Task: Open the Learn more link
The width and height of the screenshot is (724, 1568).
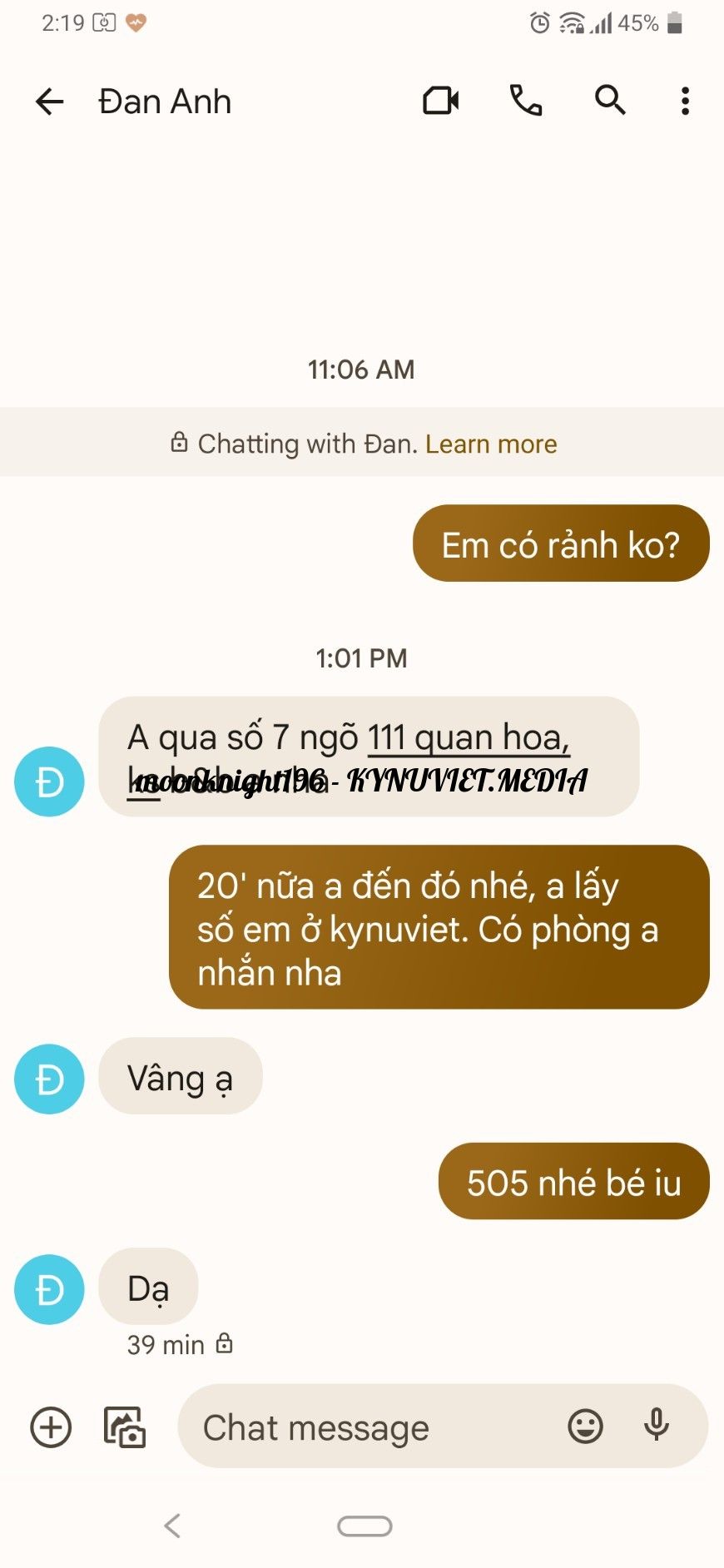Action: [x=491, y=444]
